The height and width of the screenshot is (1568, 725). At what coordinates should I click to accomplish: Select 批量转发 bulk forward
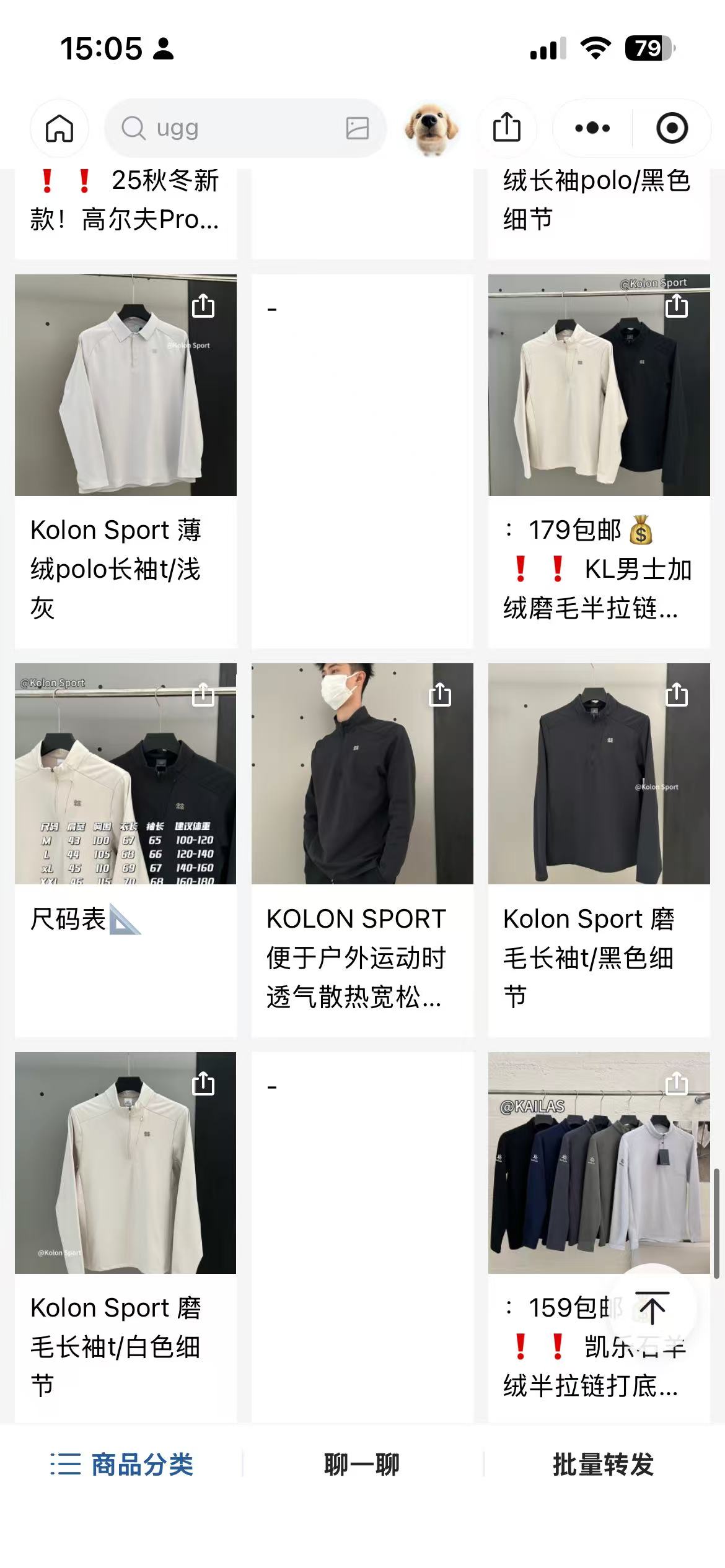tap(603, 1465)
